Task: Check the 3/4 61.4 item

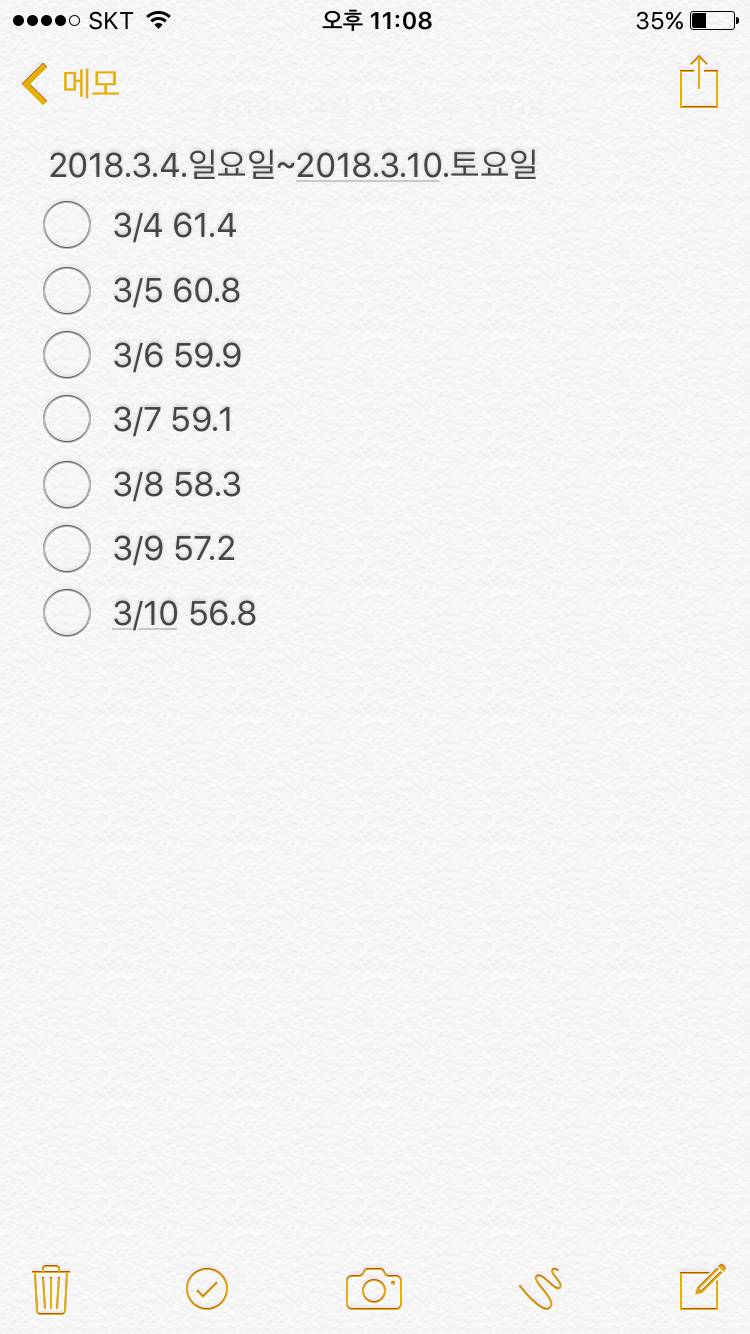Action: tap(67, 225)
